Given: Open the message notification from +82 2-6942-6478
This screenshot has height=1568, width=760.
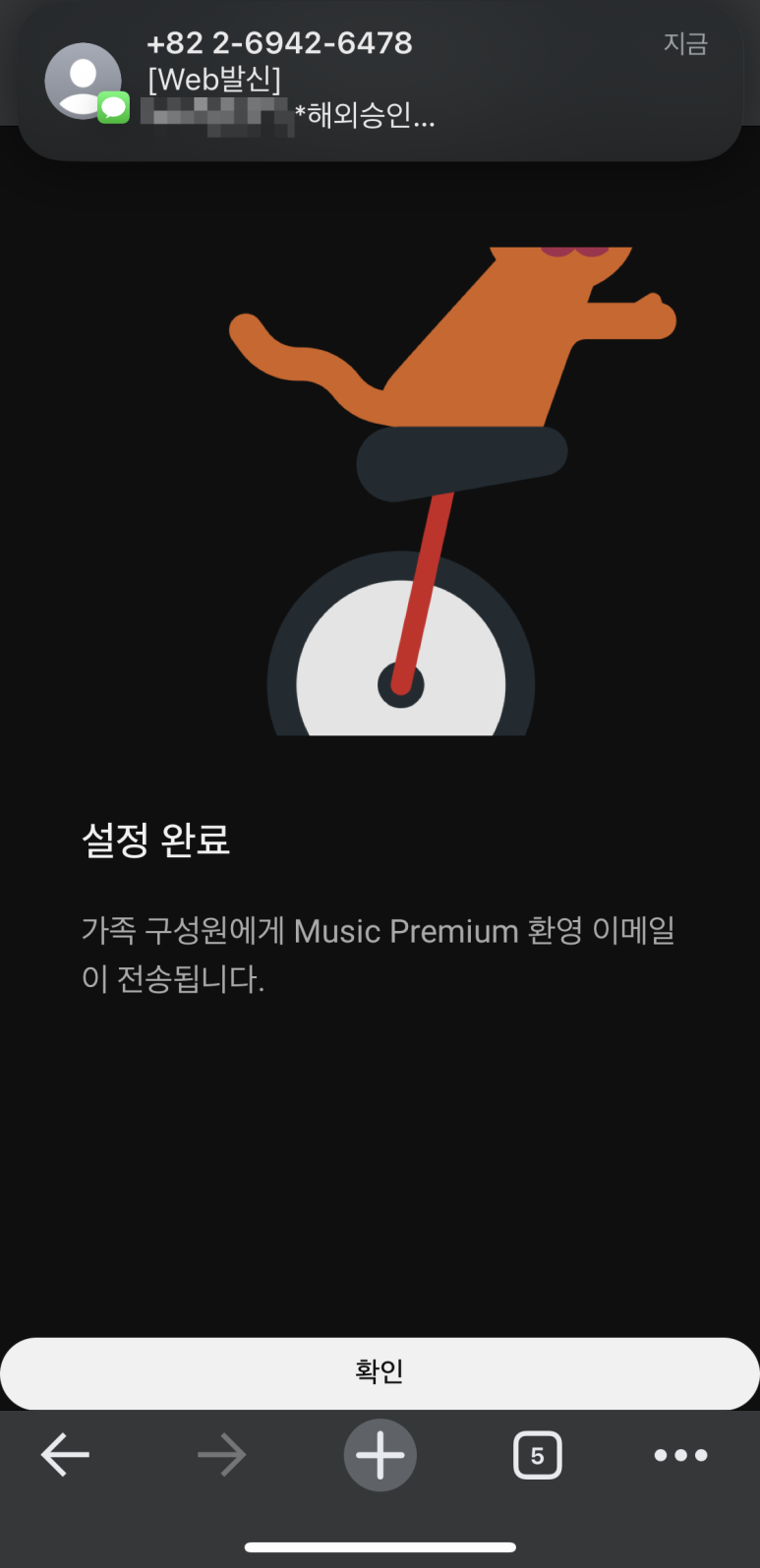Looking at the screenshot, I should [380, 81].
